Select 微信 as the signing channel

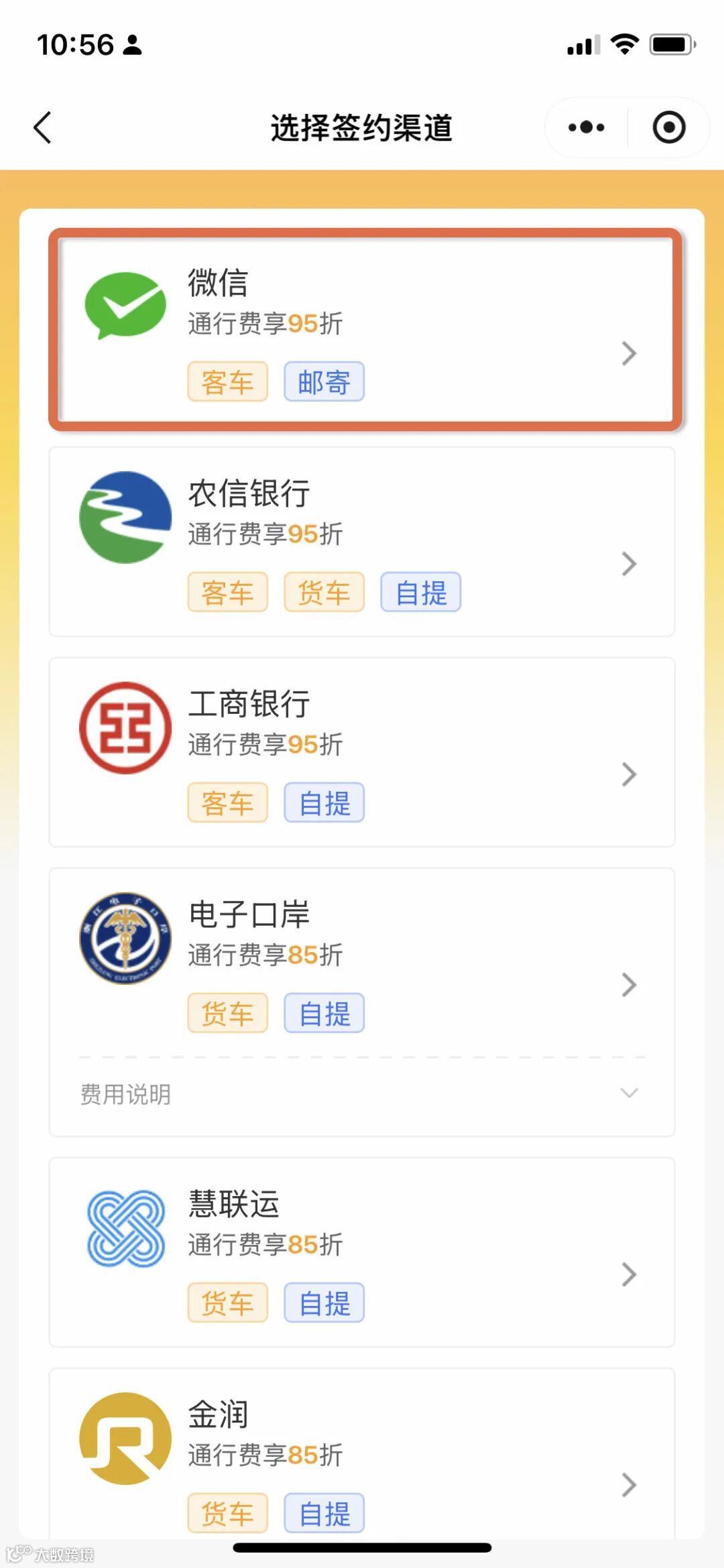tap(362, 330)
